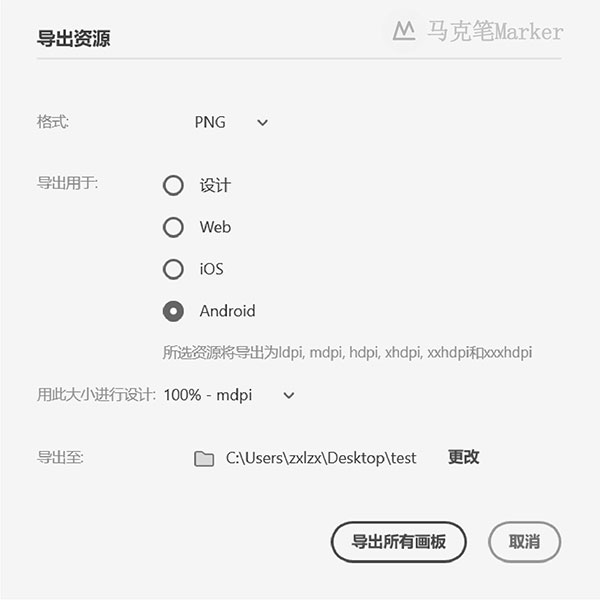The width and height of the screenshot is (600, 600).
Task: Tap 更改 to change export folder
Action: coord(464,457)
